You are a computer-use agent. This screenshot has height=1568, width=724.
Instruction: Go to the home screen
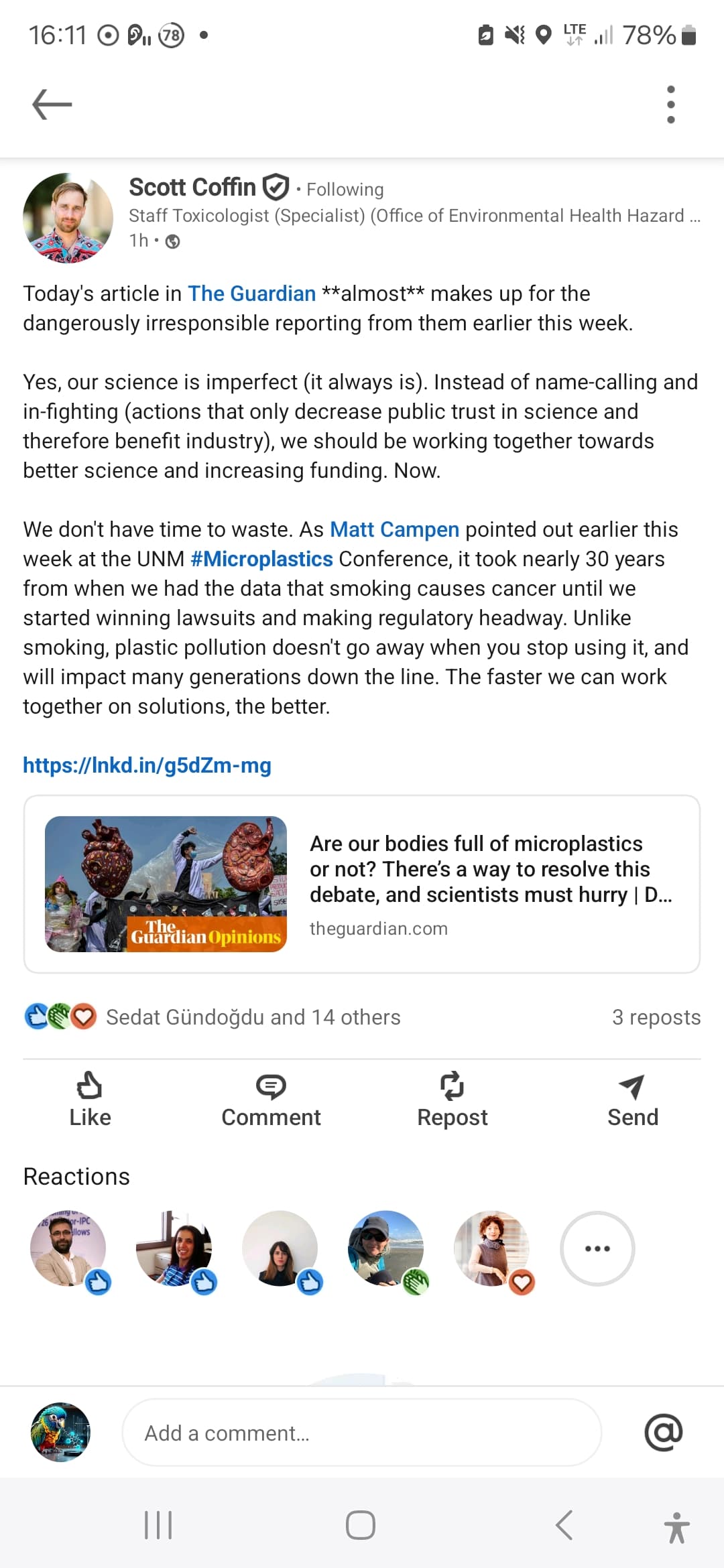coord(361,1525)
